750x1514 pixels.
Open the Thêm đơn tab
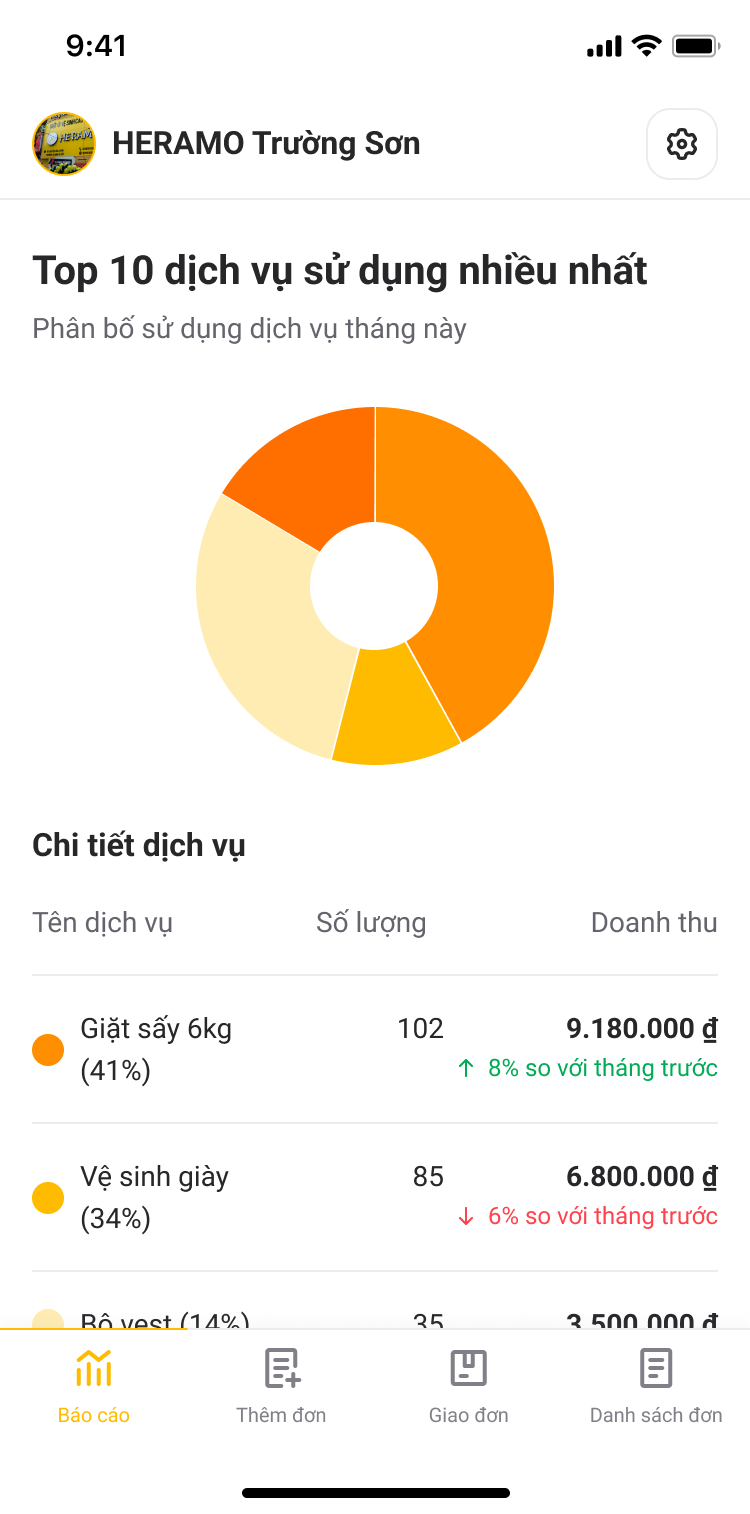[x=281, y=1385]
